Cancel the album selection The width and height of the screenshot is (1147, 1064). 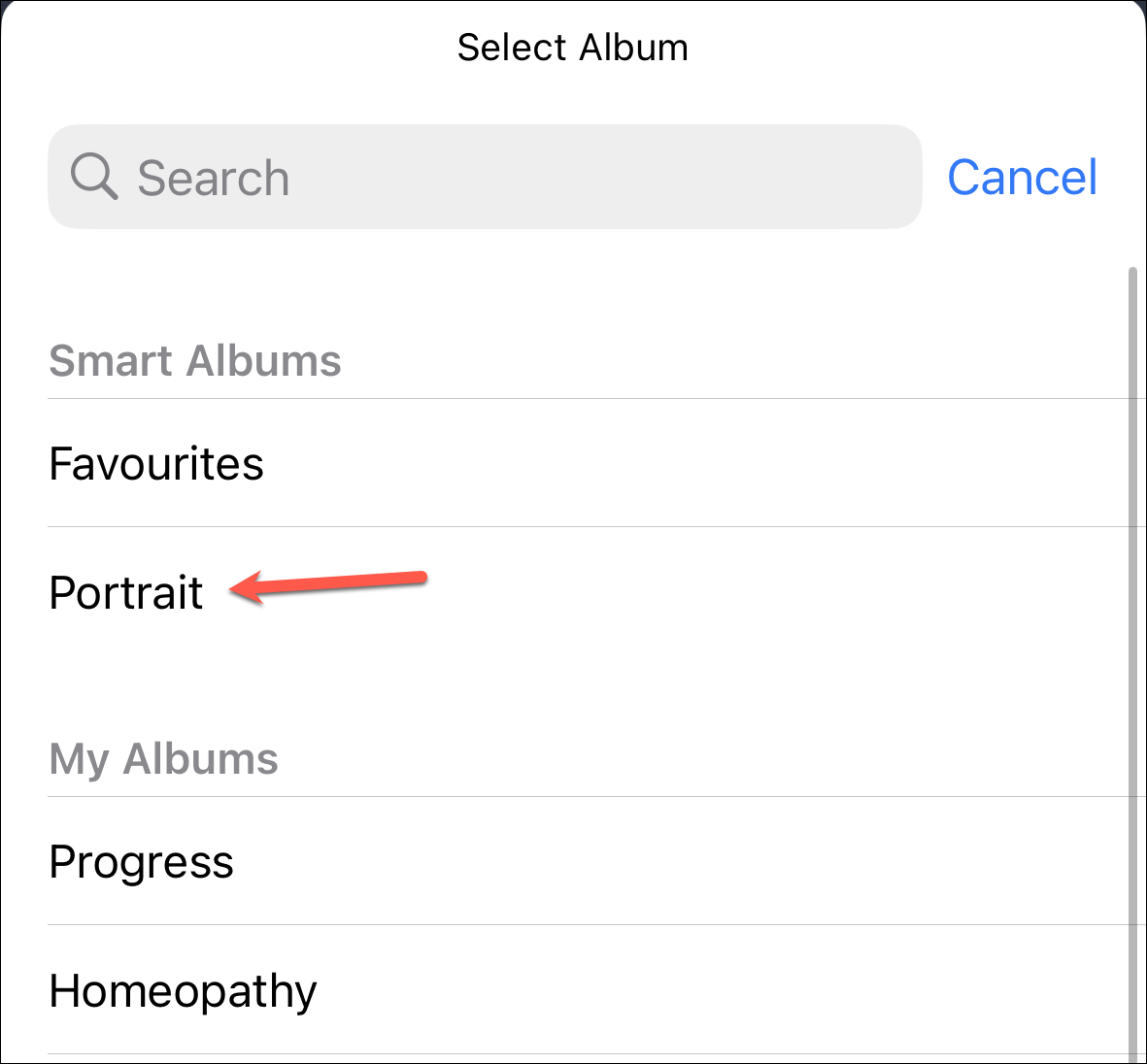(1022, 178)
